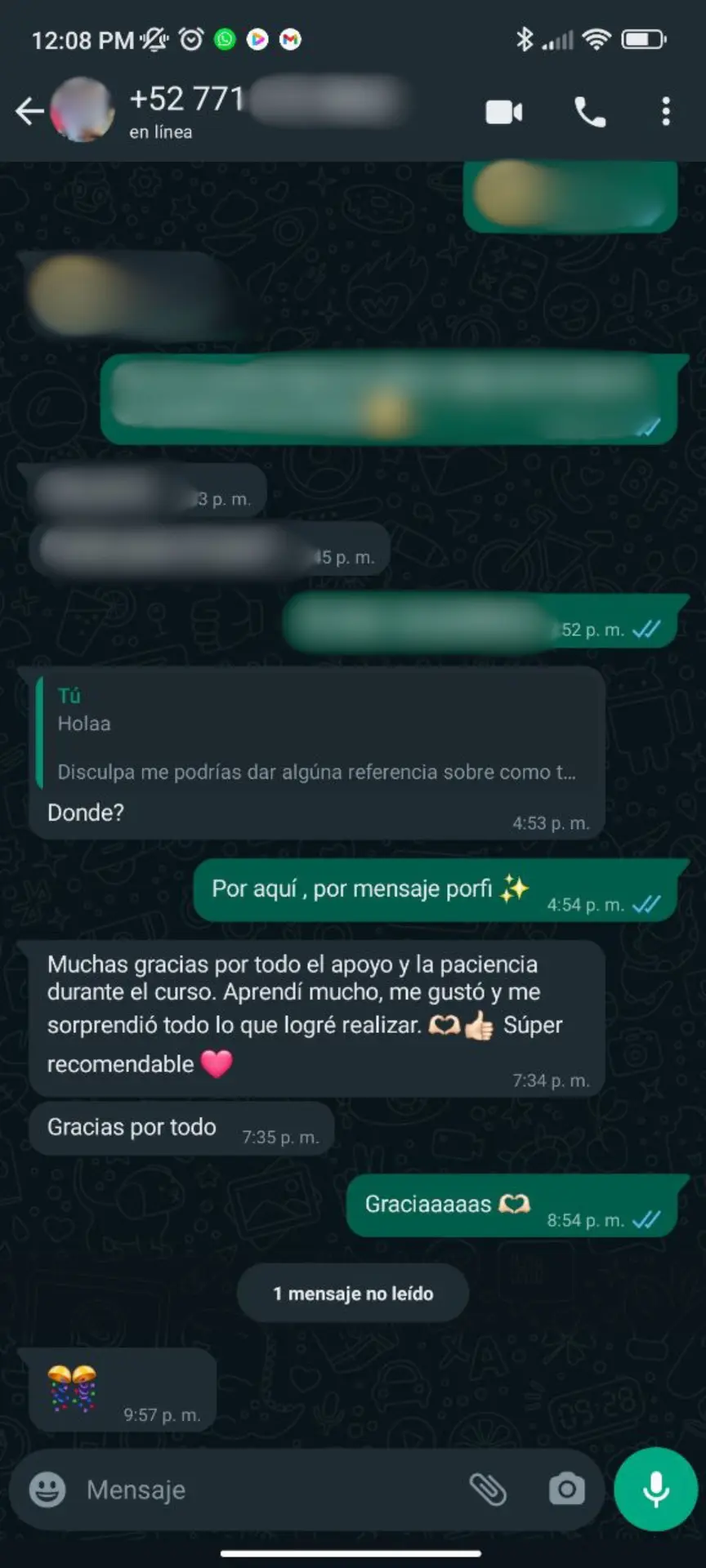The height and width of the screenshot is (1568, 706).
Task: Open the contact's profile photo
Action: pyautogui.click(x=83, y=110)
